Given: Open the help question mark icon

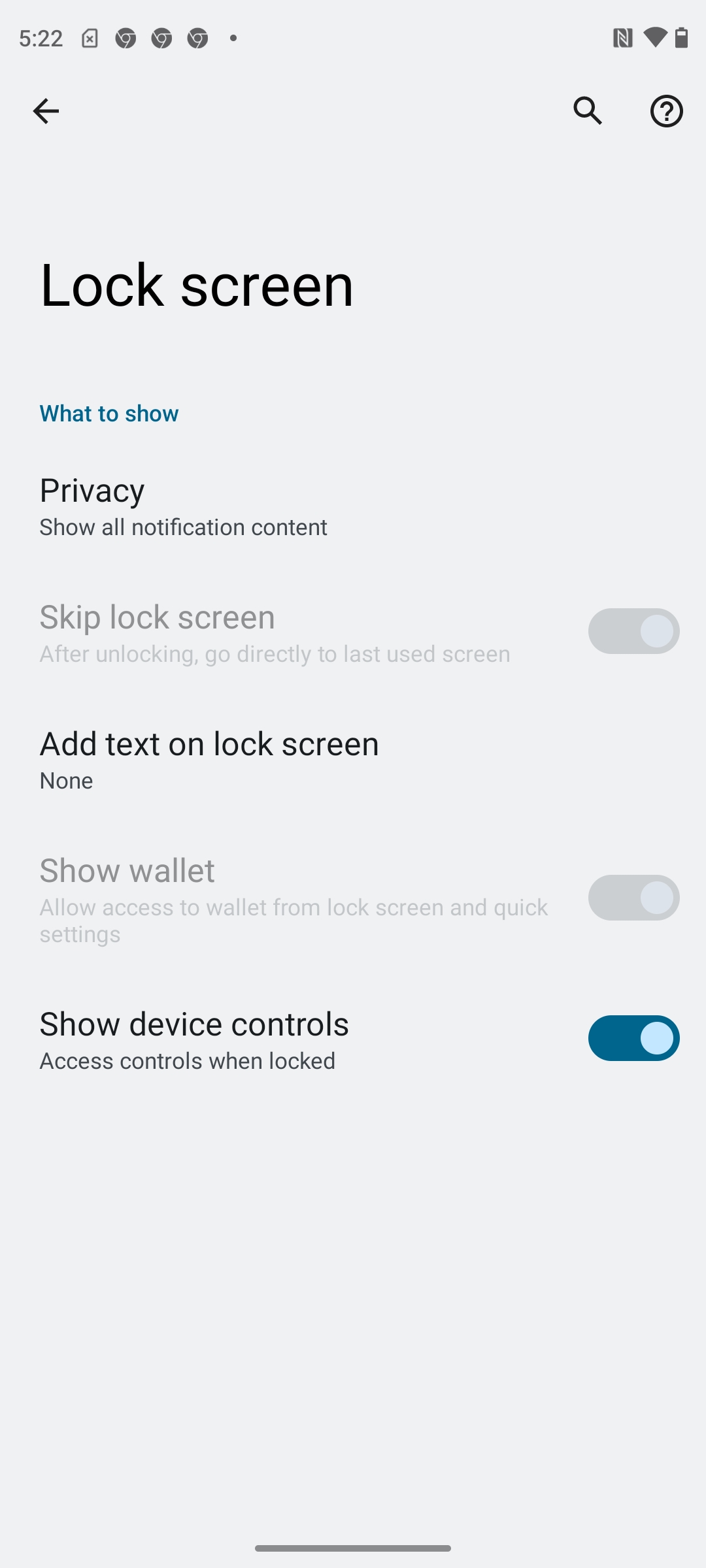Looking at the screenshot, I should (x=666, y=111).
